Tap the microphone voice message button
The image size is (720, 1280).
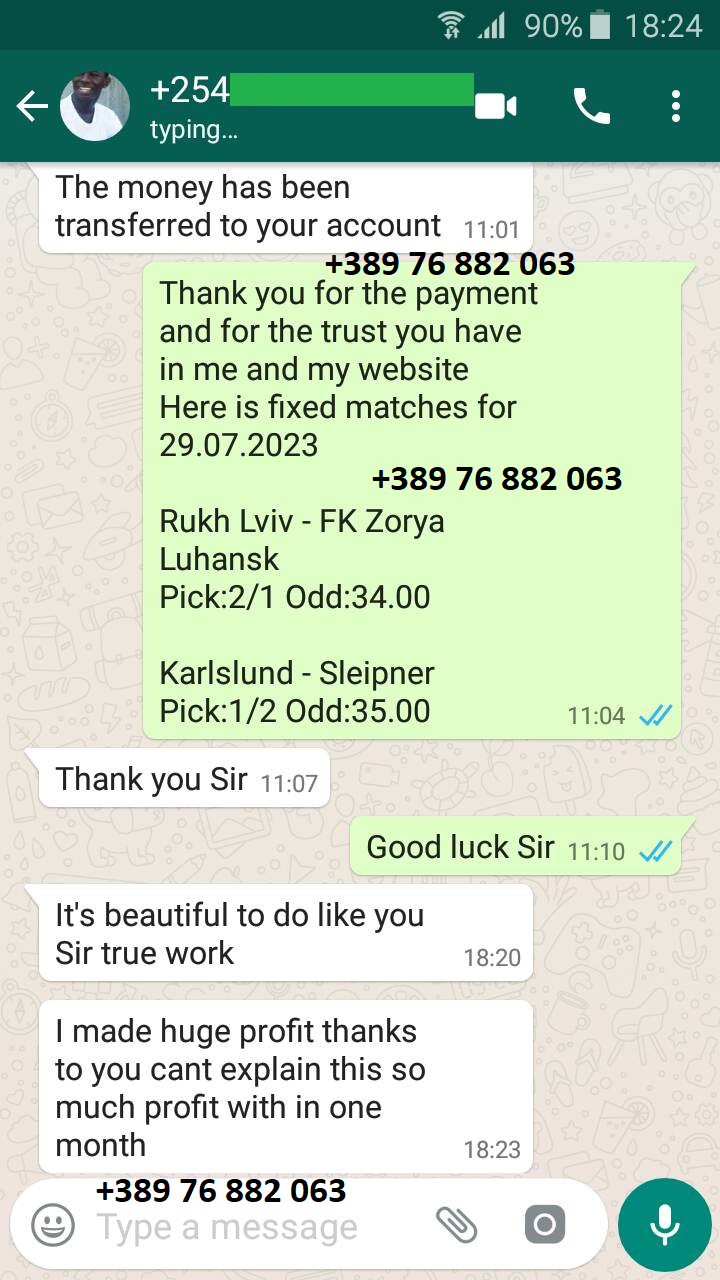(665, 1225)
